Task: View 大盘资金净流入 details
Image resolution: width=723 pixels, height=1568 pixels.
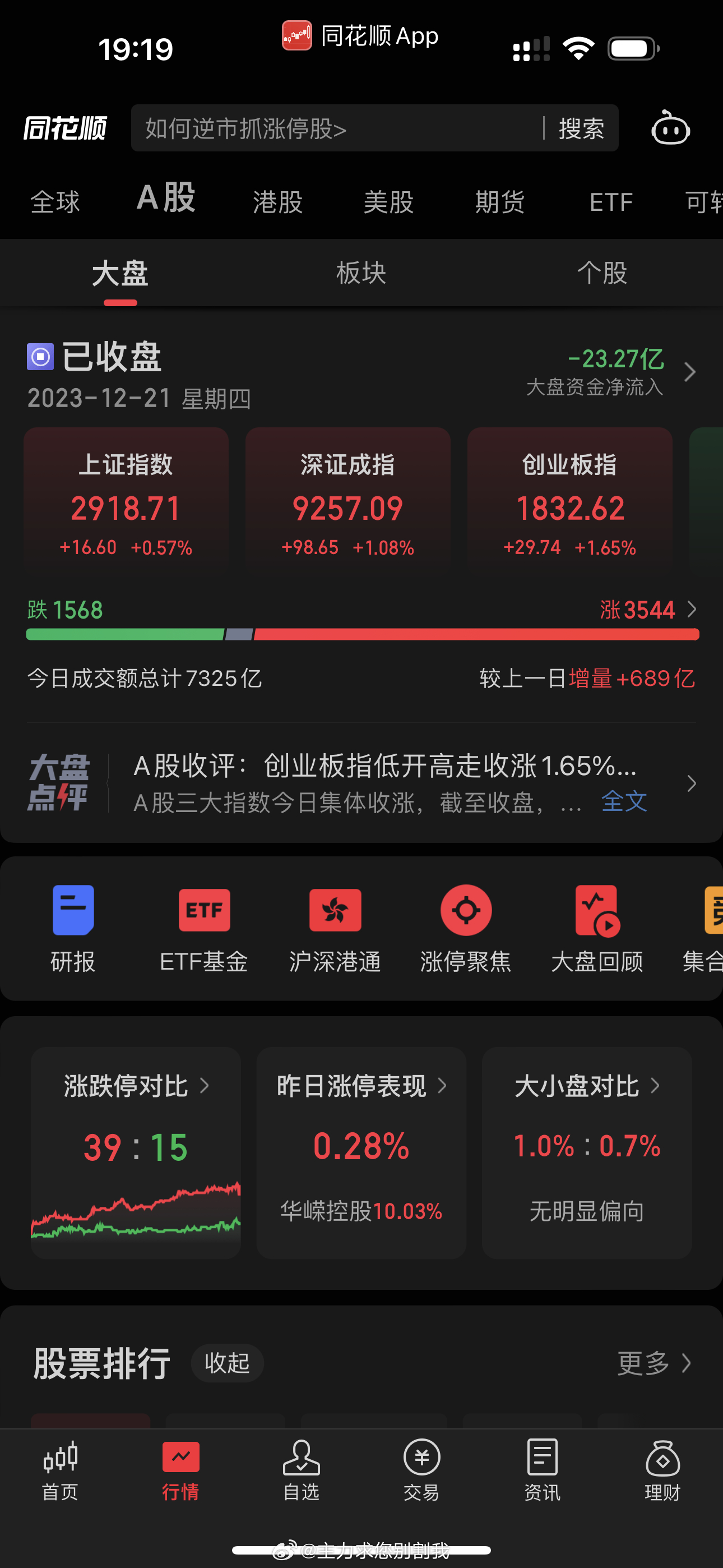Action: (x=611, y=371)
